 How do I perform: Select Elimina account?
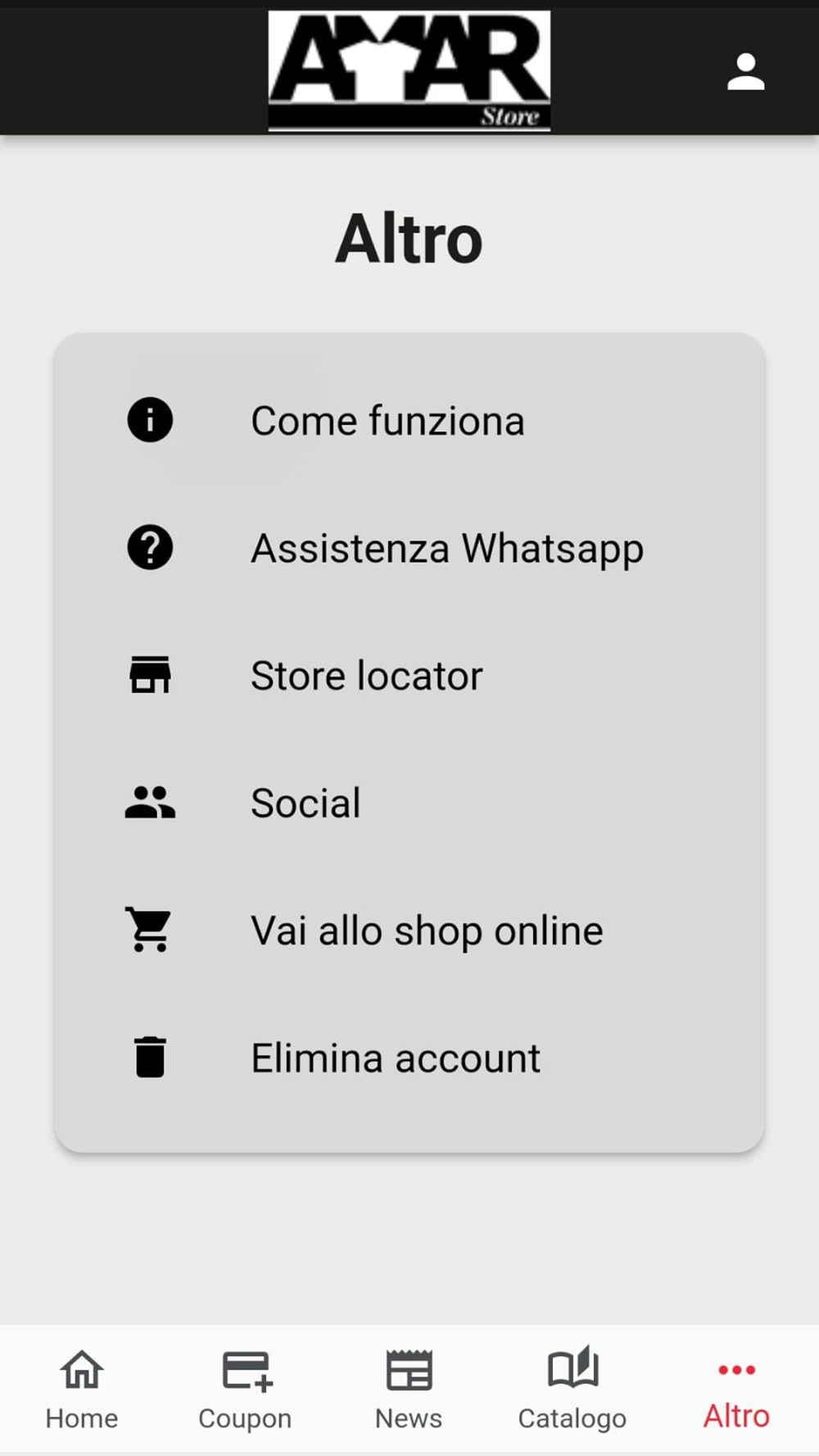[x=395, y=1058]
